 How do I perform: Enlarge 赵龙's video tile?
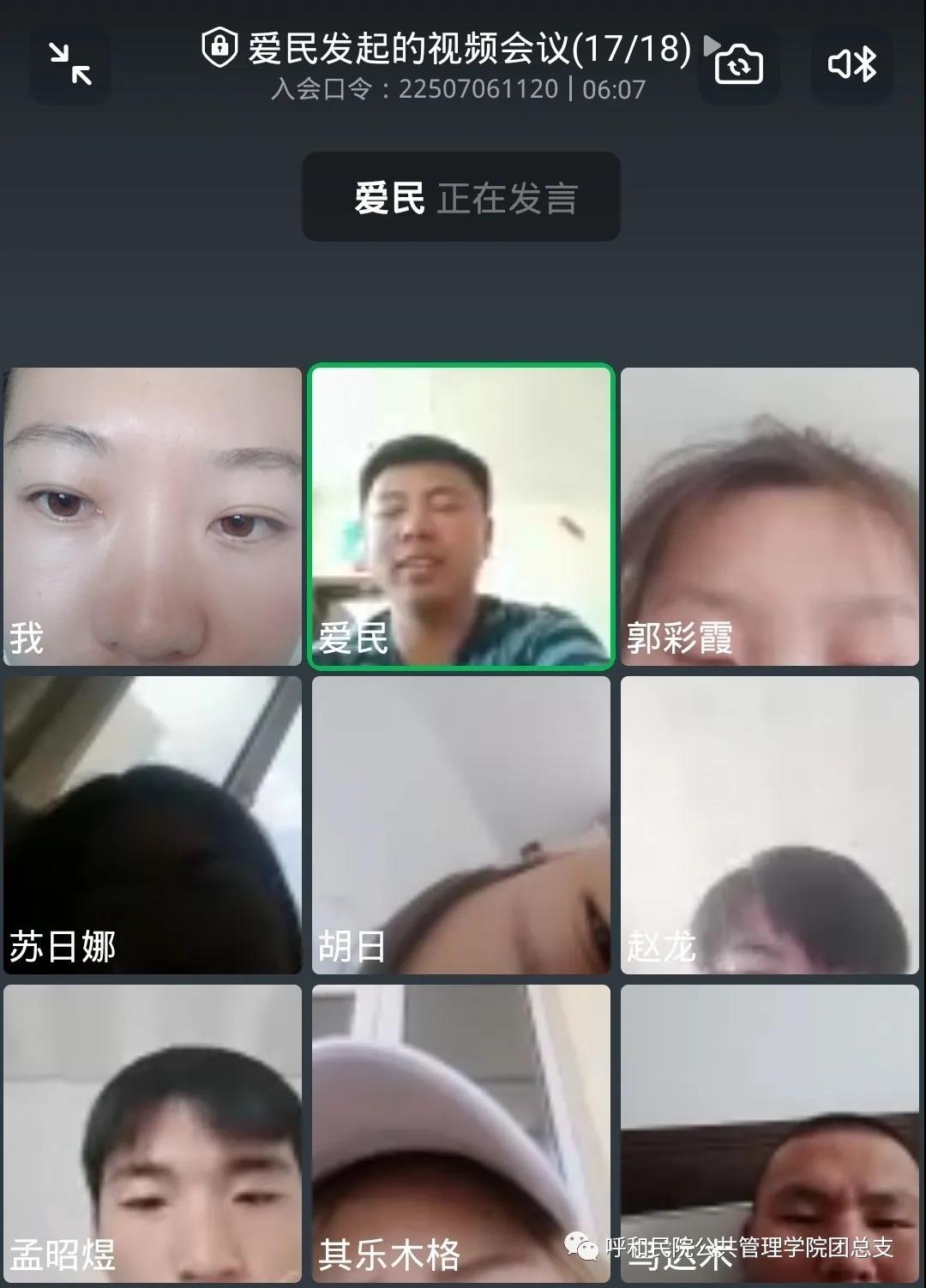pyautogui.click(x=769, y=824)
